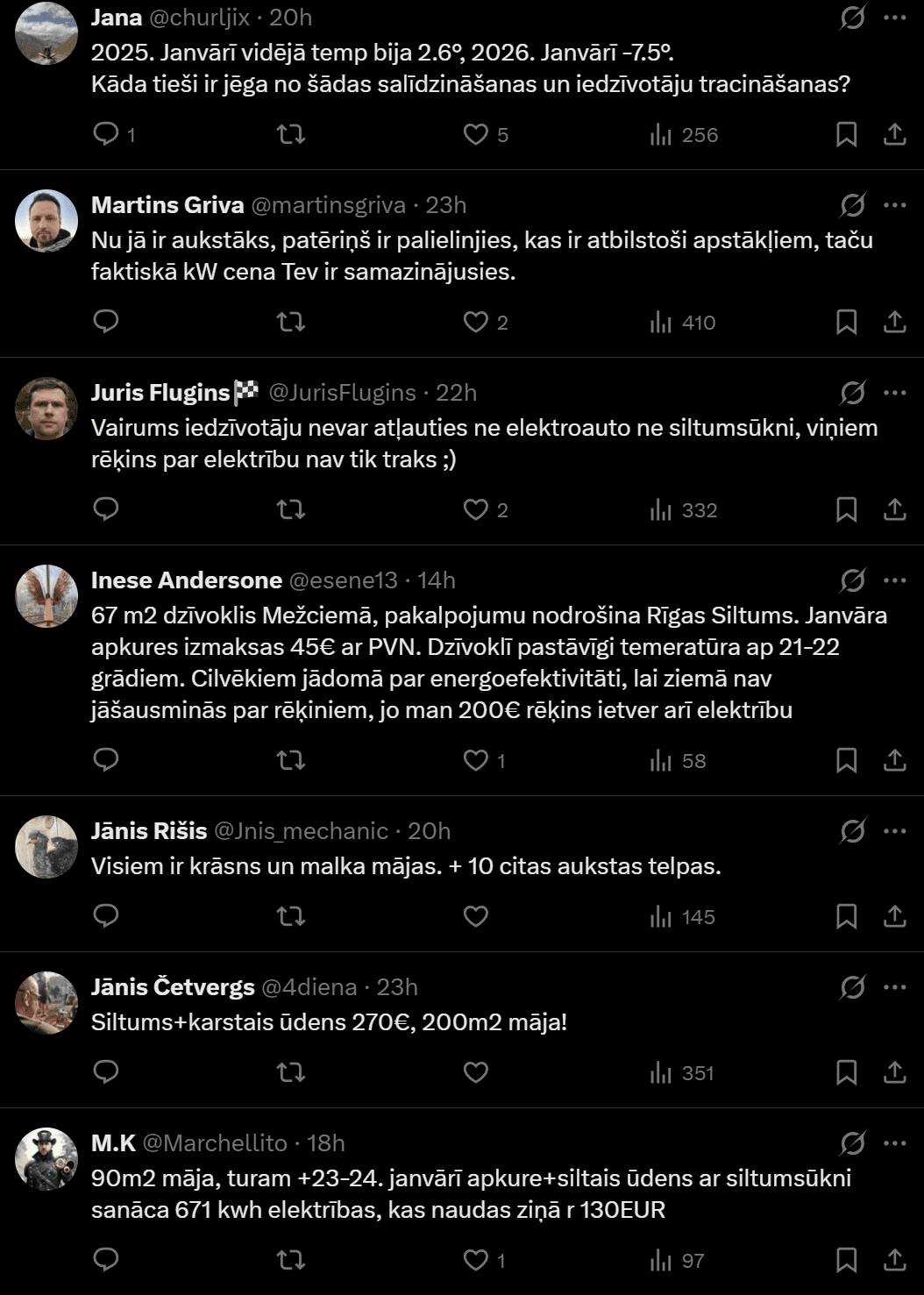Like Juris Flugins' reply
The height and width of the screenshot is (1295, 924).
475,509
